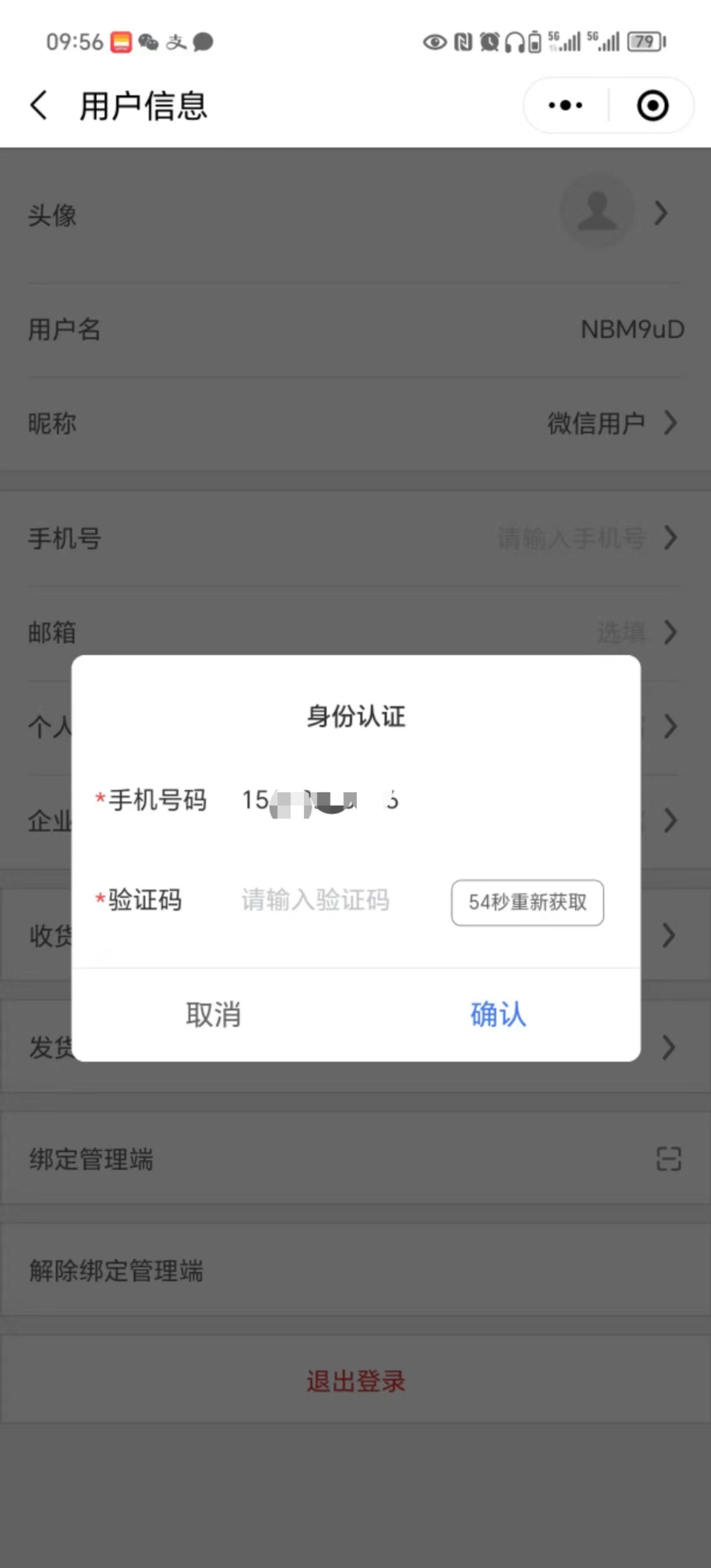Focus the 验证码 input field
Viewport: 711px width, 1568px height.
pyautogui.click(x=329, y=900)
